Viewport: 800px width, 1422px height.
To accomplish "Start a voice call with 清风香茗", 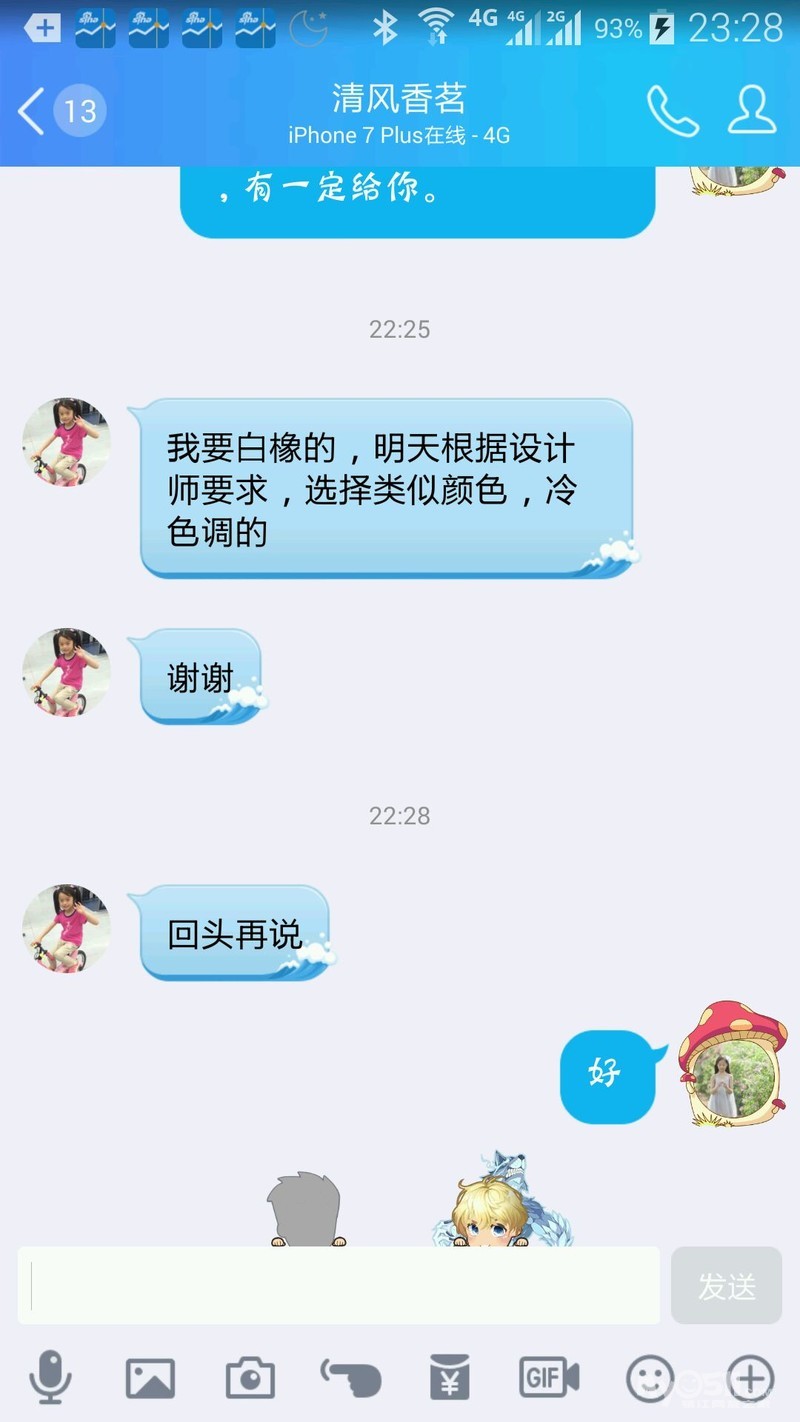I will (672, 110).
